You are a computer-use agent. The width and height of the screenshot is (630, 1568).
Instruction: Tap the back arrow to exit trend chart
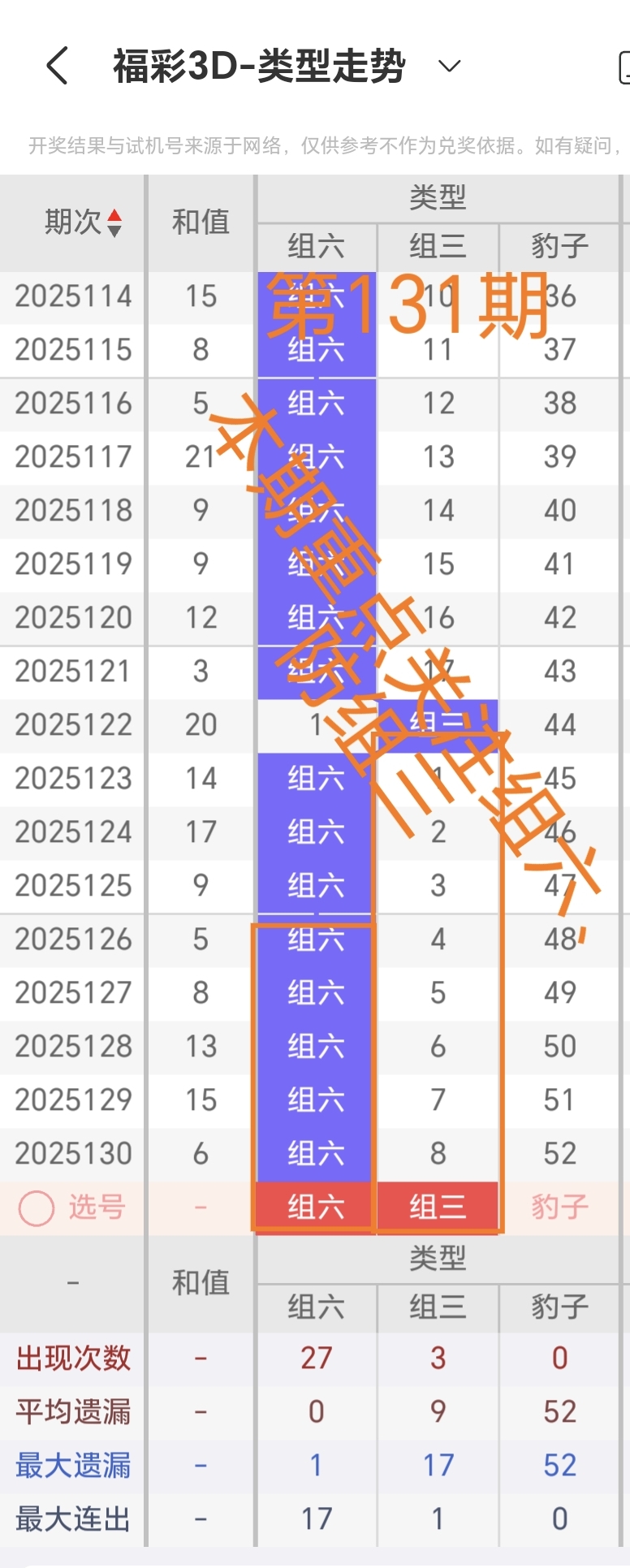55,67
